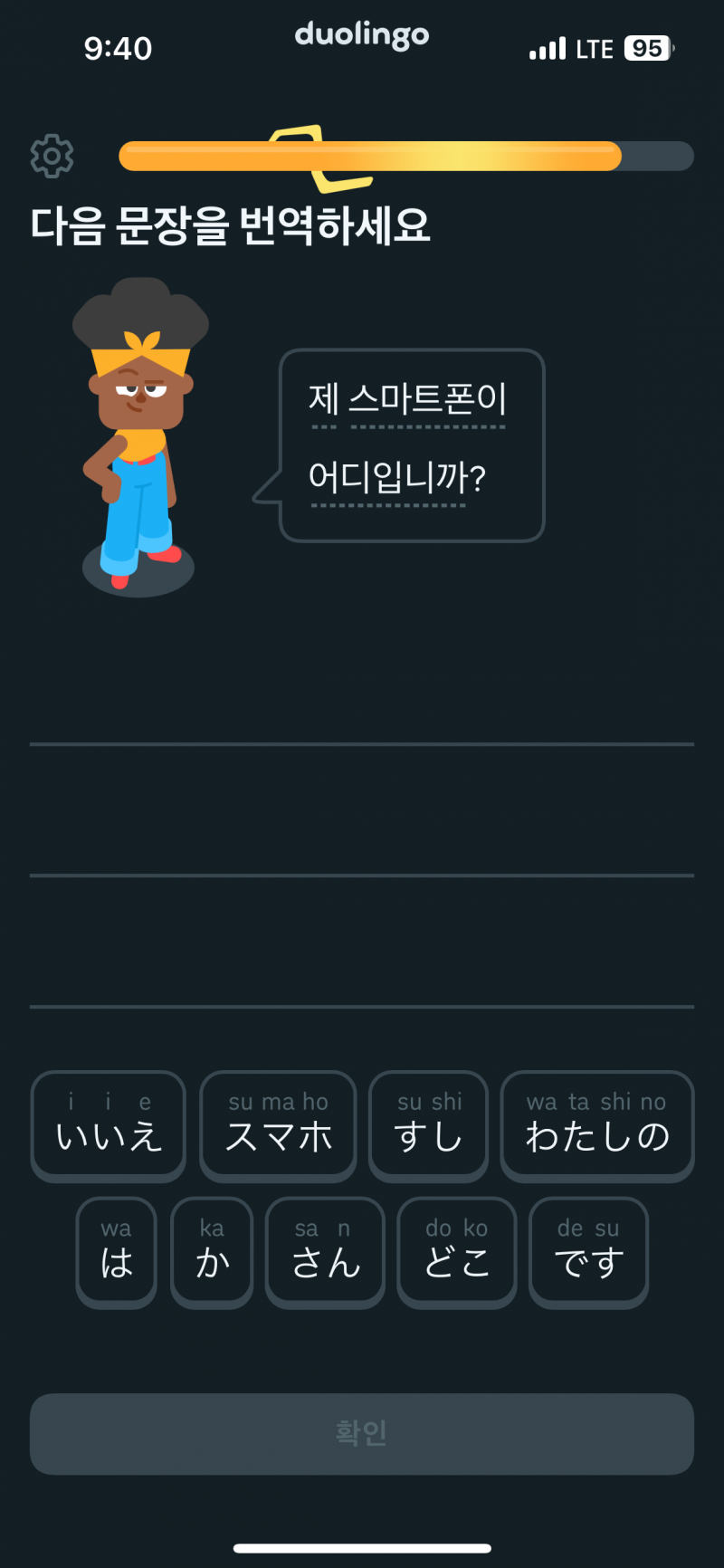Image resolution: width=724 pixels, height=1568 pixels.
Task: Select the わたしの word tile
Action: coord(597,1125)
